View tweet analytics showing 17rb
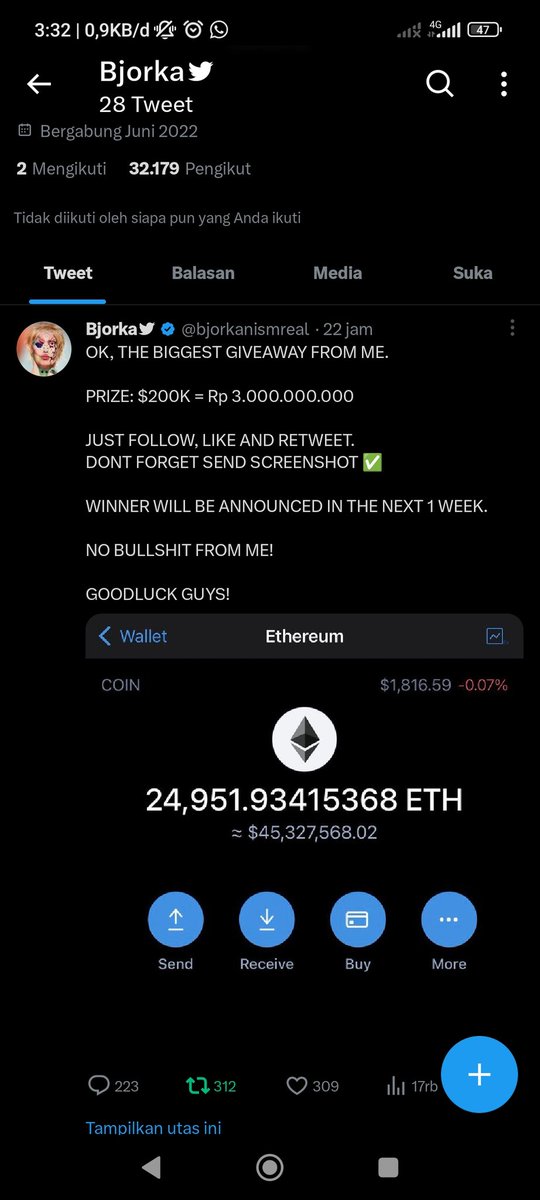The height and width of the screenshot is (1200, 540). click(412, 1085)
